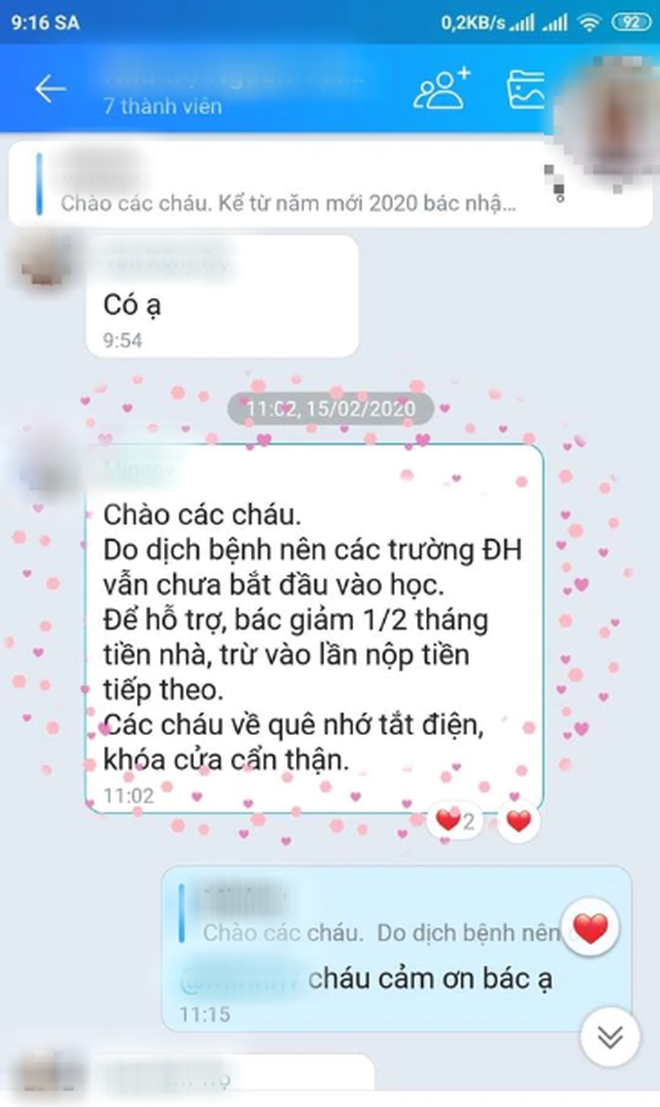Open the group info with 7 thành viên

(150, 105)
